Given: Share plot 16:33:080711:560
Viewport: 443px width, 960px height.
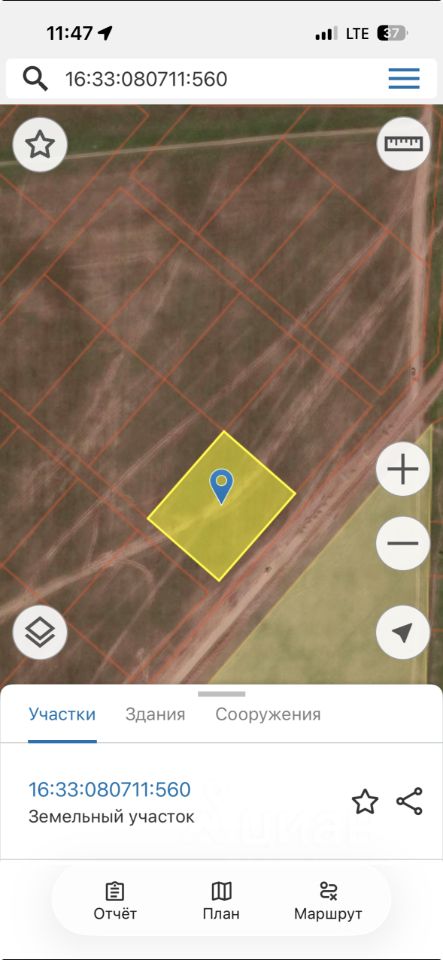Looking at the screenshot, I should (409, 801).
